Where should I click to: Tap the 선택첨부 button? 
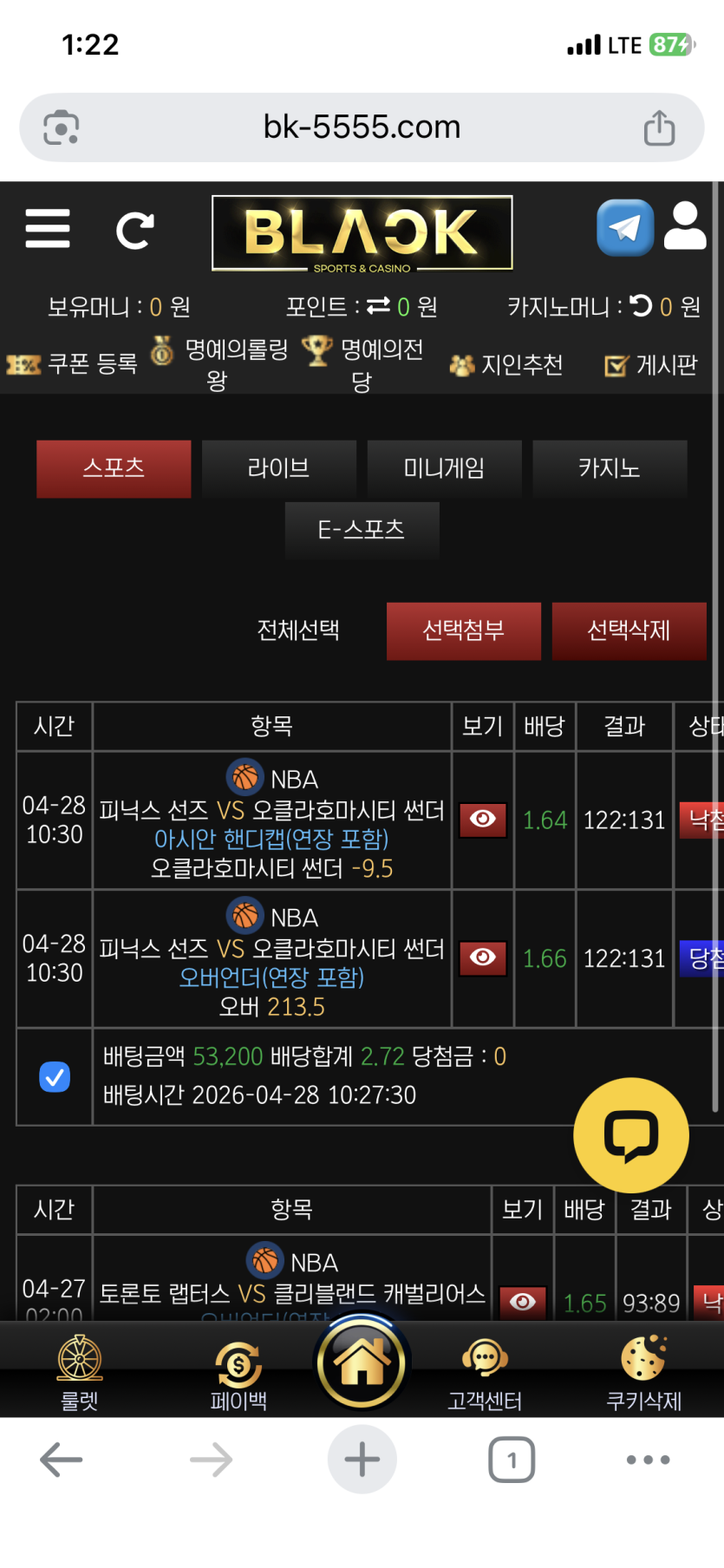tap(463, 630)
